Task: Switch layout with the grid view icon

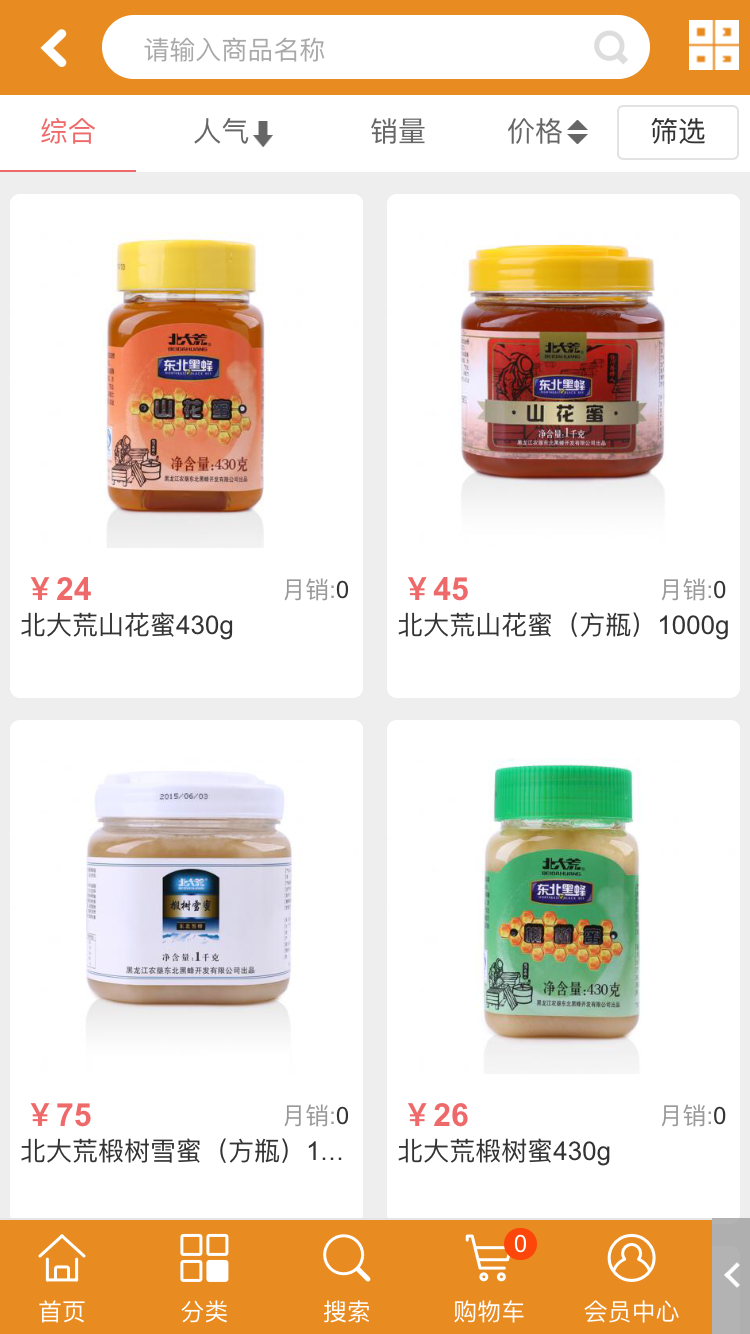Action: pos(713,46)
